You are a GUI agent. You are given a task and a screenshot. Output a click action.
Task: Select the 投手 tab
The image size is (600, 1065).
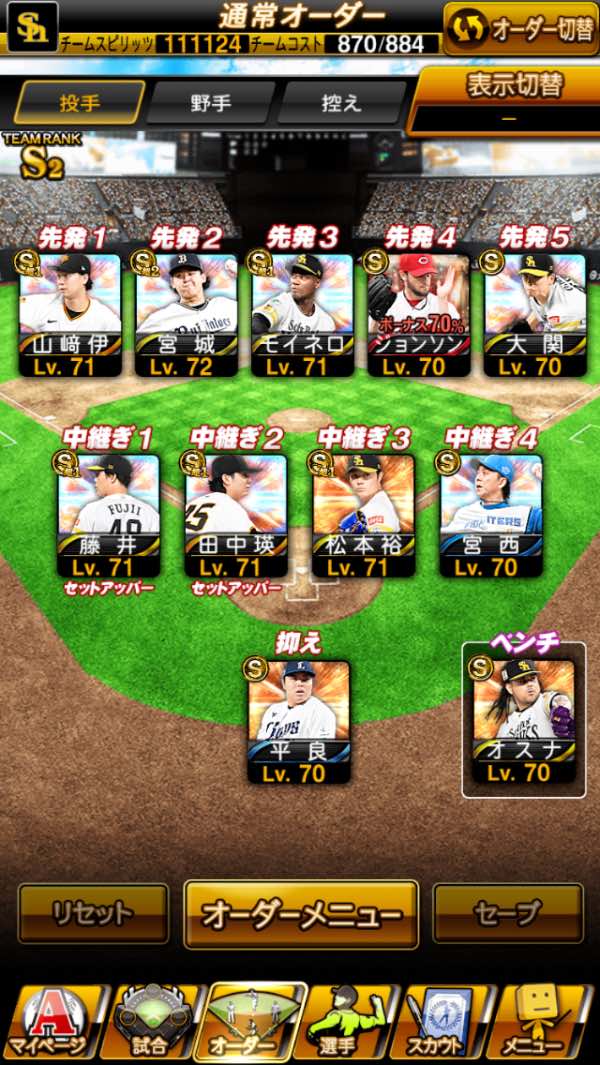click(x=80, y=102)
